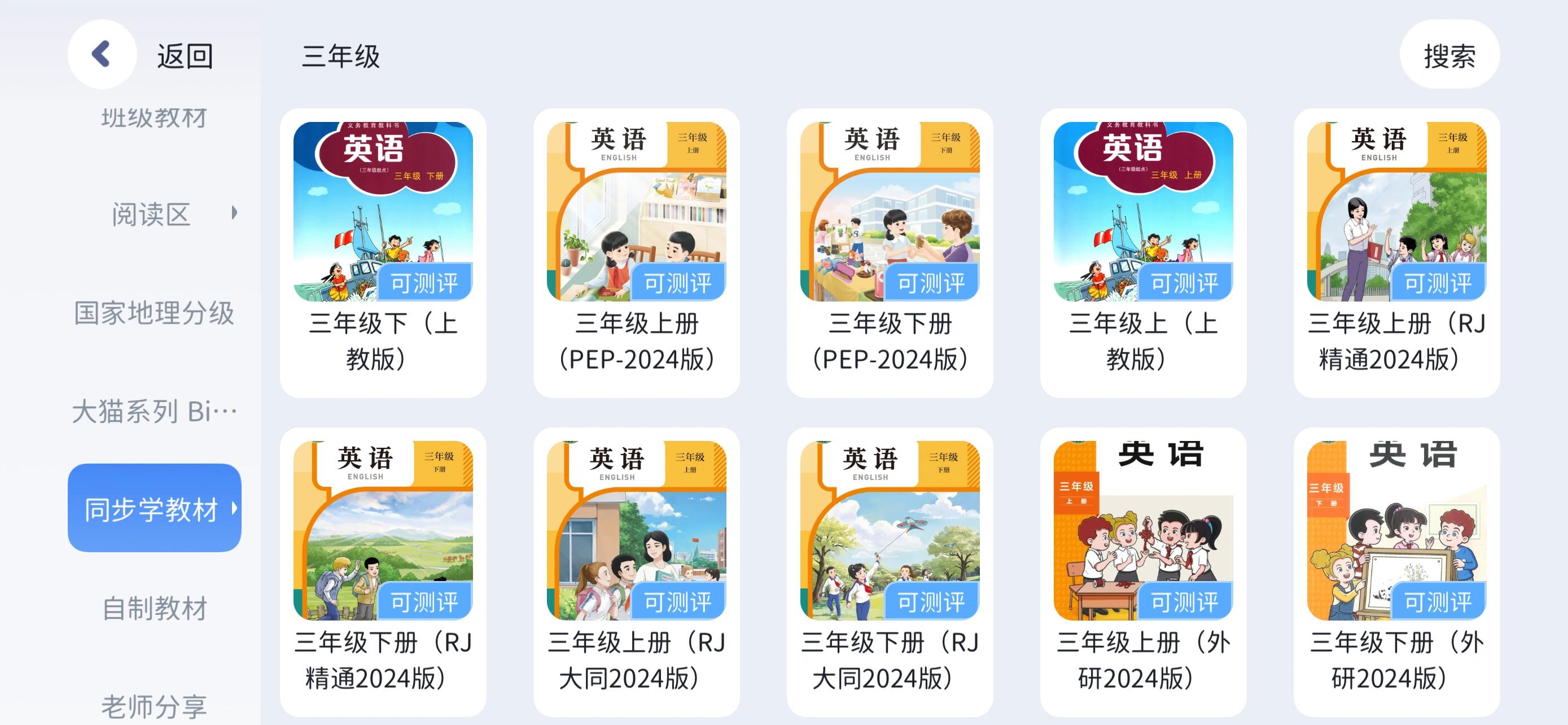Open 老师分享 in the sidebar
This screenshot has height=725, width=1568.
154,706
